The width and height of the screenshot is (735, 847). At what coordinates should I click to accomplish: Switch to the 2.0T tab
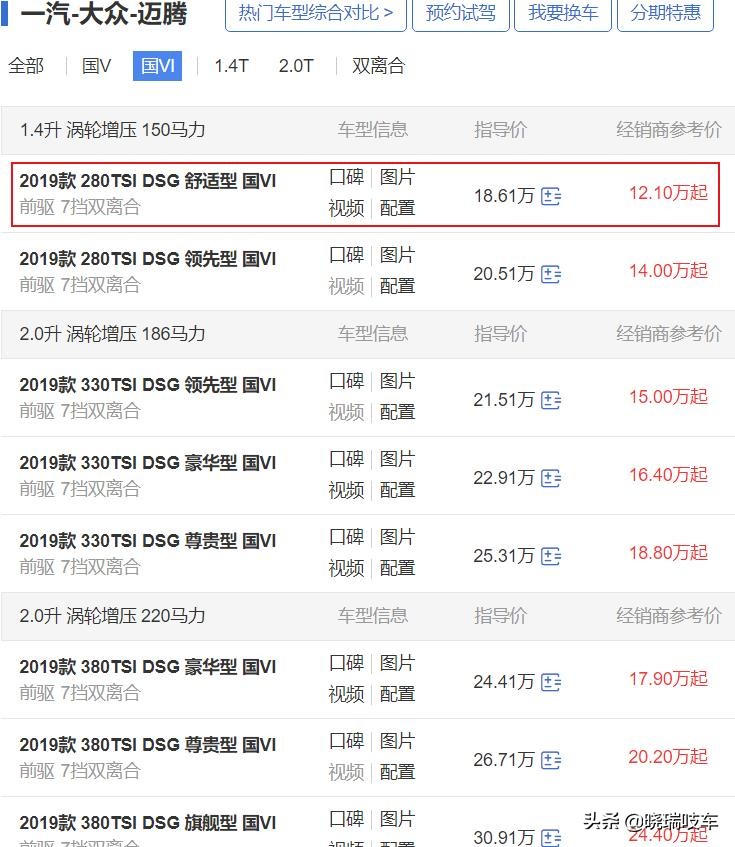(x=296, y=65)
